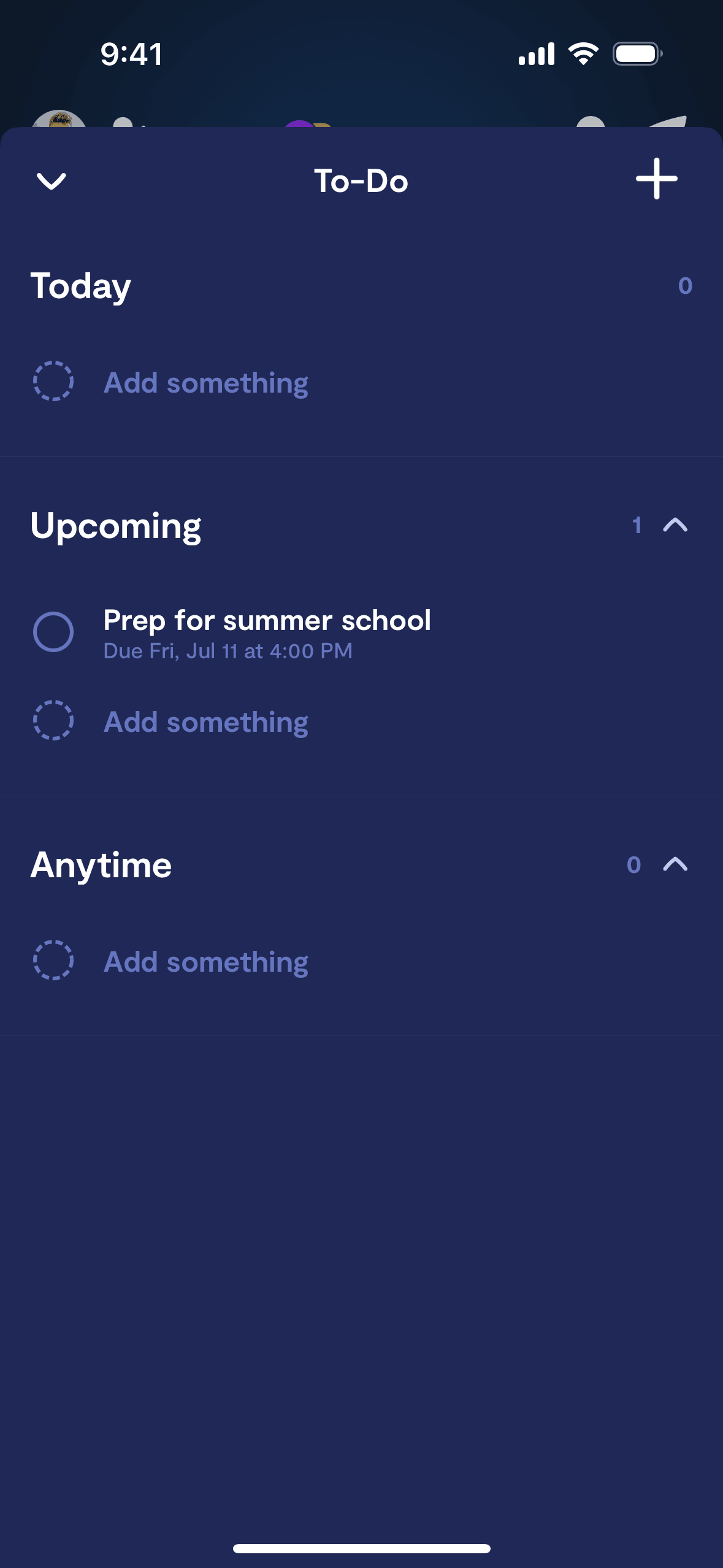The width and height of the screenshot is (723, 1568).
Task: Collapse the To-Do sheet with the down chevron
Action: click(52, 181)
